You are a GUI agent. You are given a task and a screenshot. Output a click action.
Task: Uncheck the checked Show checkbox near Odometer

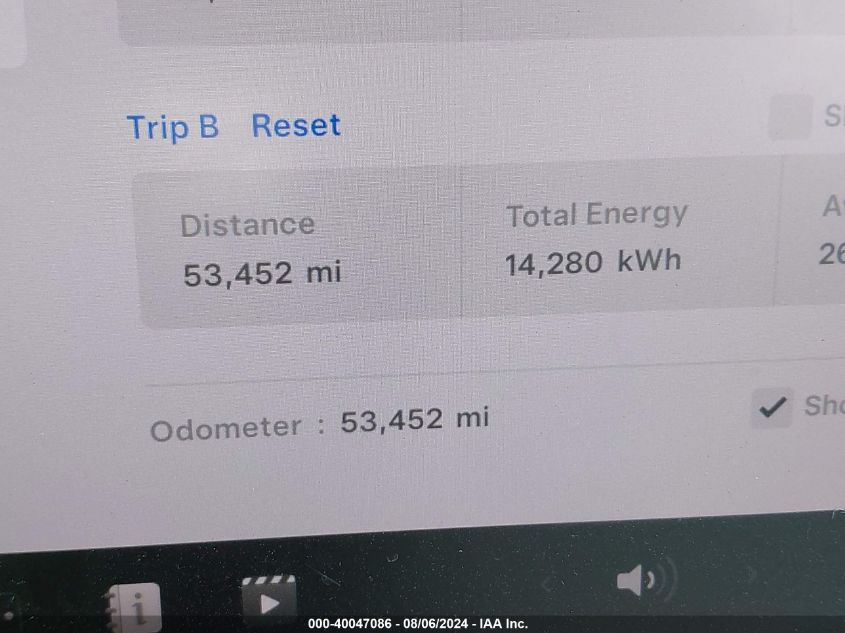(771, 407)
